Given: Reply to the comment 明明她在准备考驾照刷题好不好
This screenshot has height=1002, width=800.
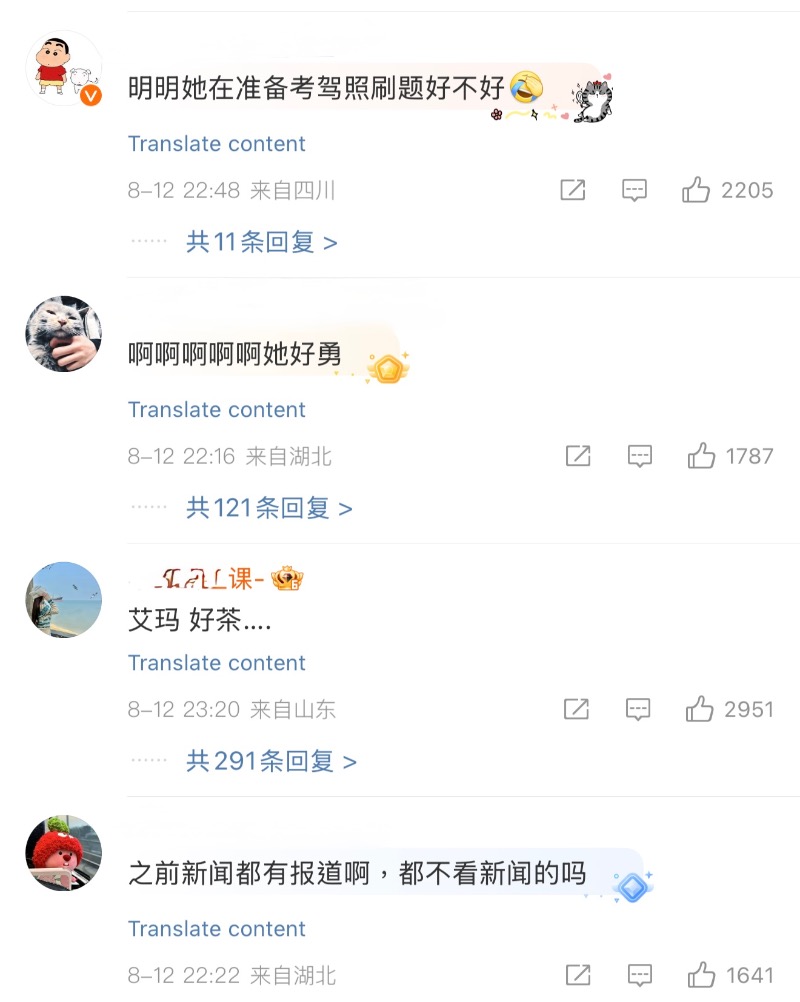Looking at the screenshot, I should point(635,190).
